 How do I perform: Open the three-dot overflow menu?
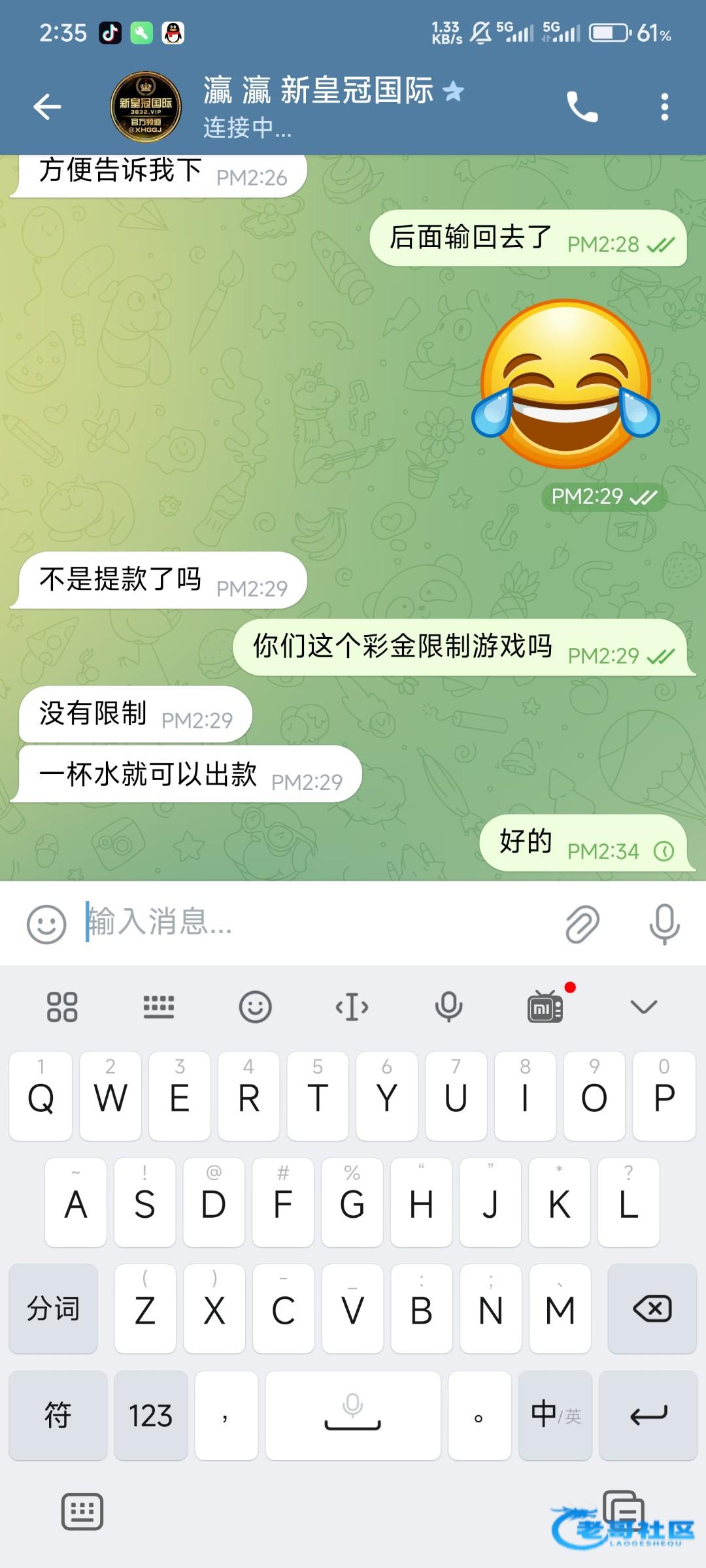point(664,106)
